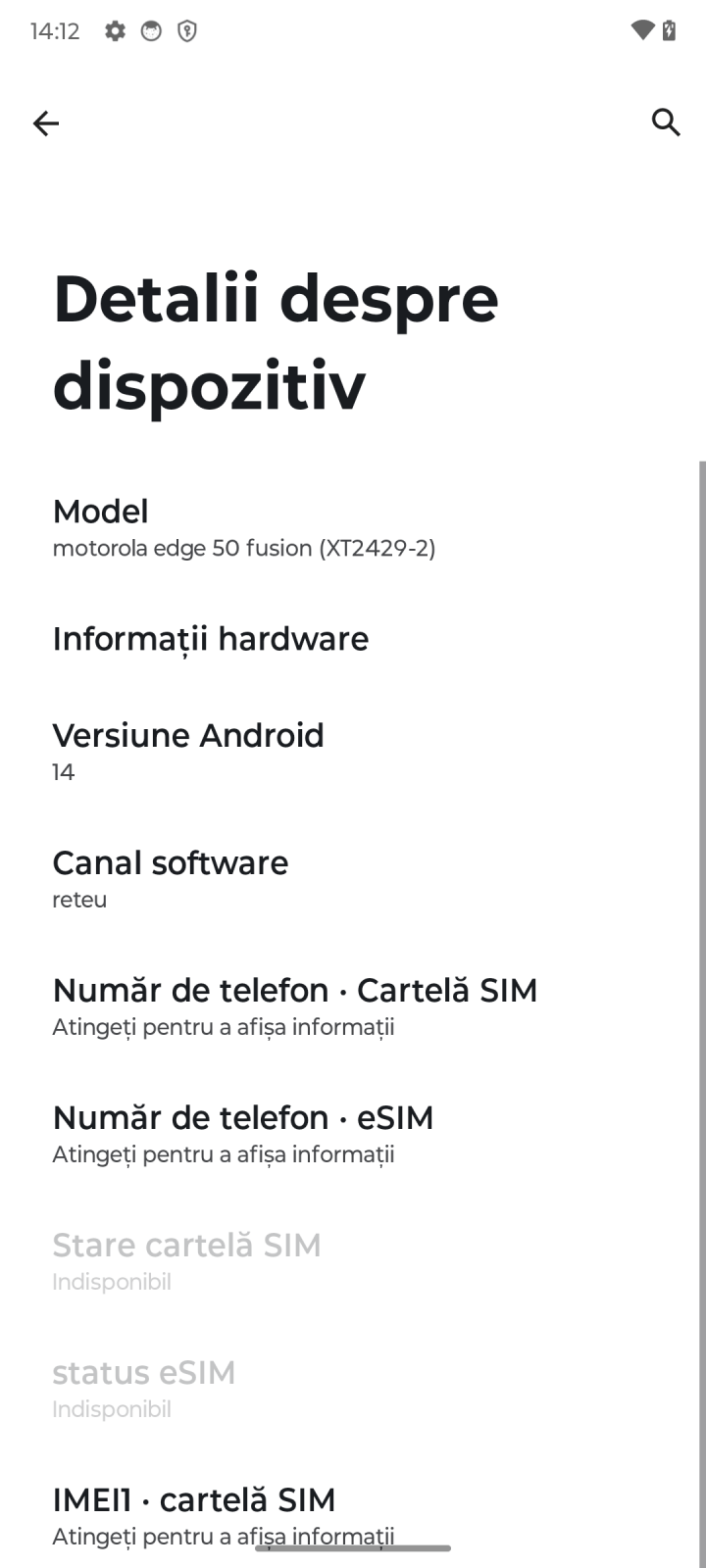The height and width of the screenshot is (1568, 706).
Task: Go back using the top arrow
Action: point(46,122)
